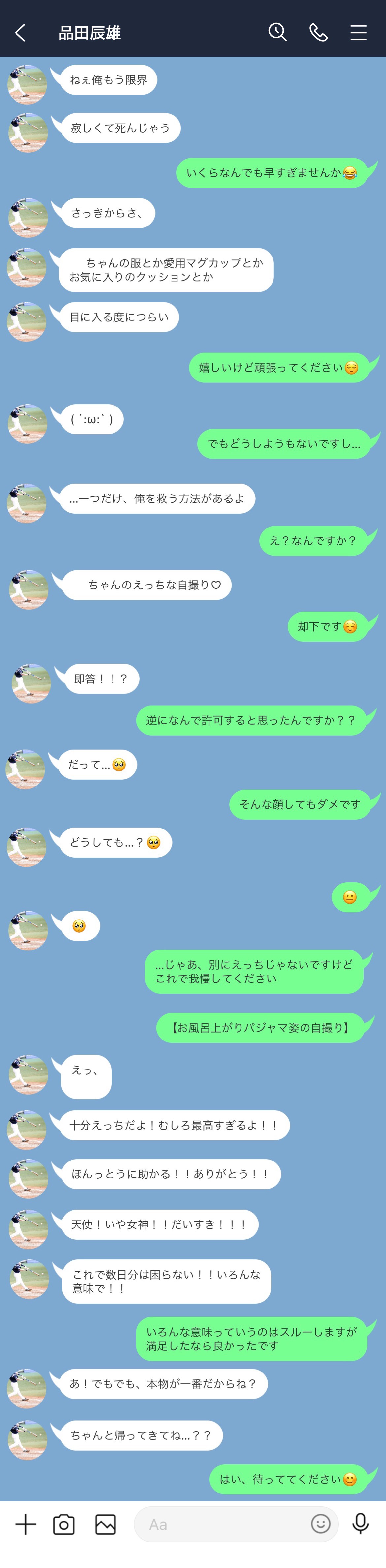Go back from the 品田辰雄 chat
386x1568 pixels.
click(21, 33)
